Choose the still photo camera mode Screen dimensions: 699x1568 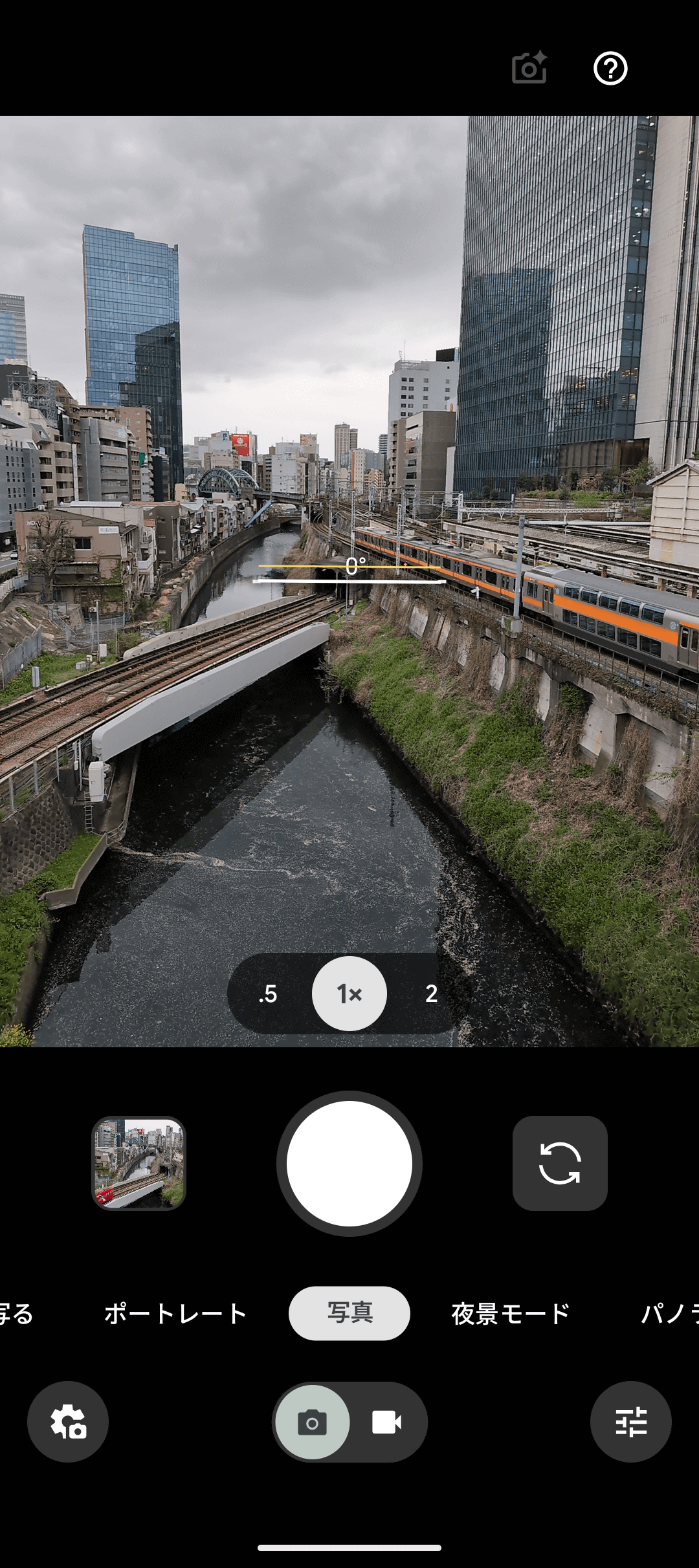313,1422
